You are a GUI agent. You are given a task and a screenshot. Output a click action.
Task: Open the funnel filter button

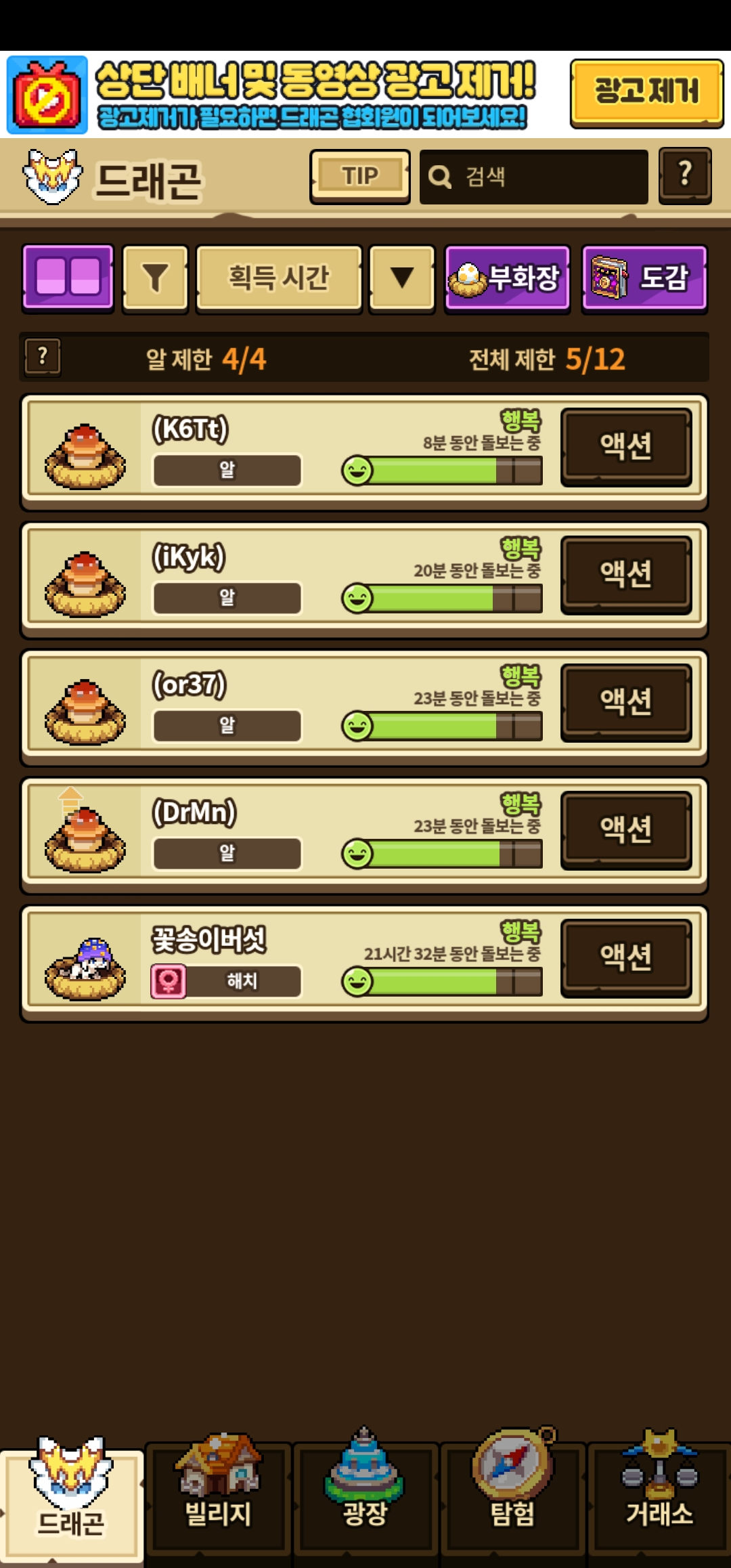(x=155, y=278)
